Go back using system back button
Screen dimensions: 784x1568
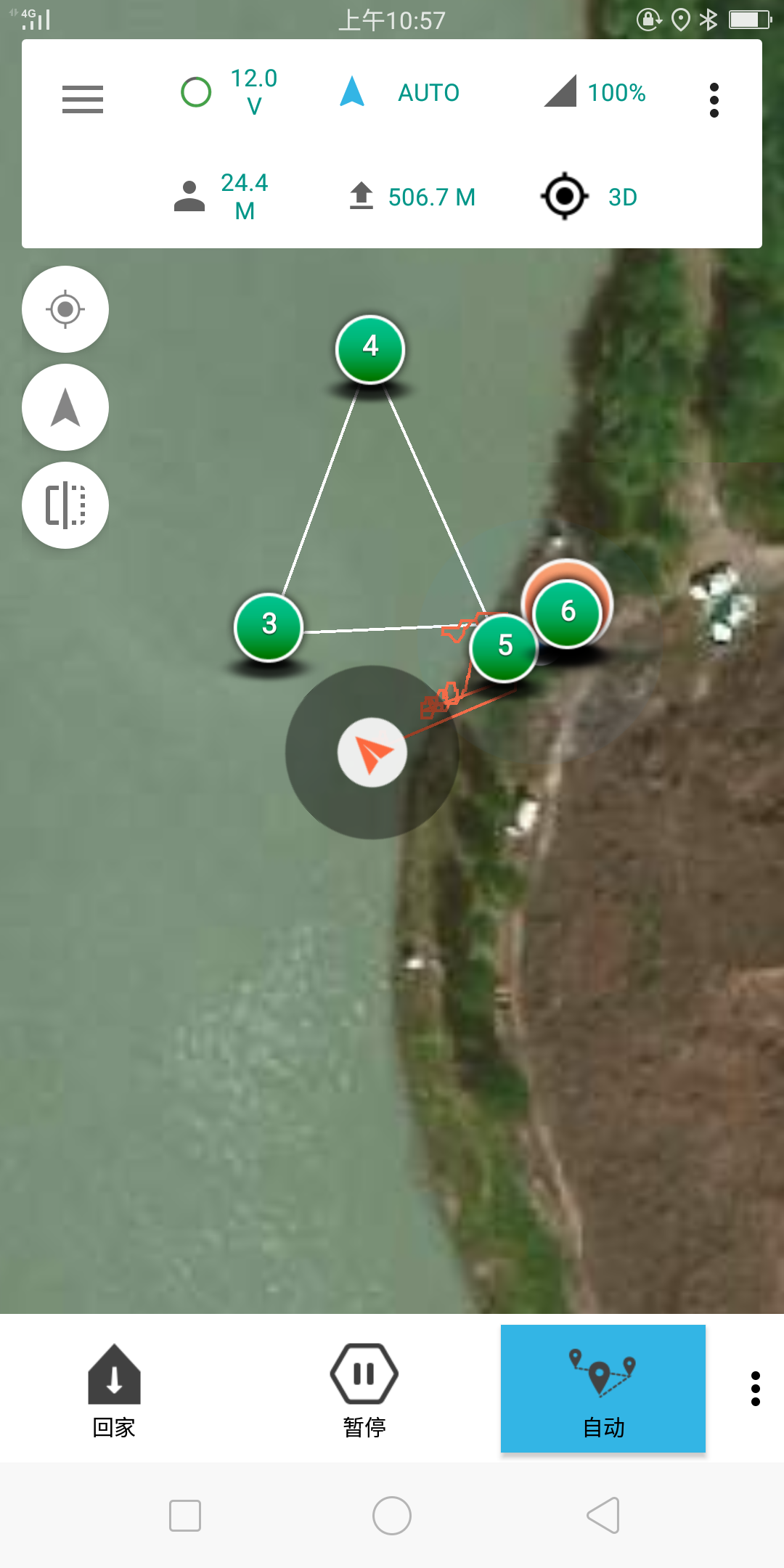603,1516
